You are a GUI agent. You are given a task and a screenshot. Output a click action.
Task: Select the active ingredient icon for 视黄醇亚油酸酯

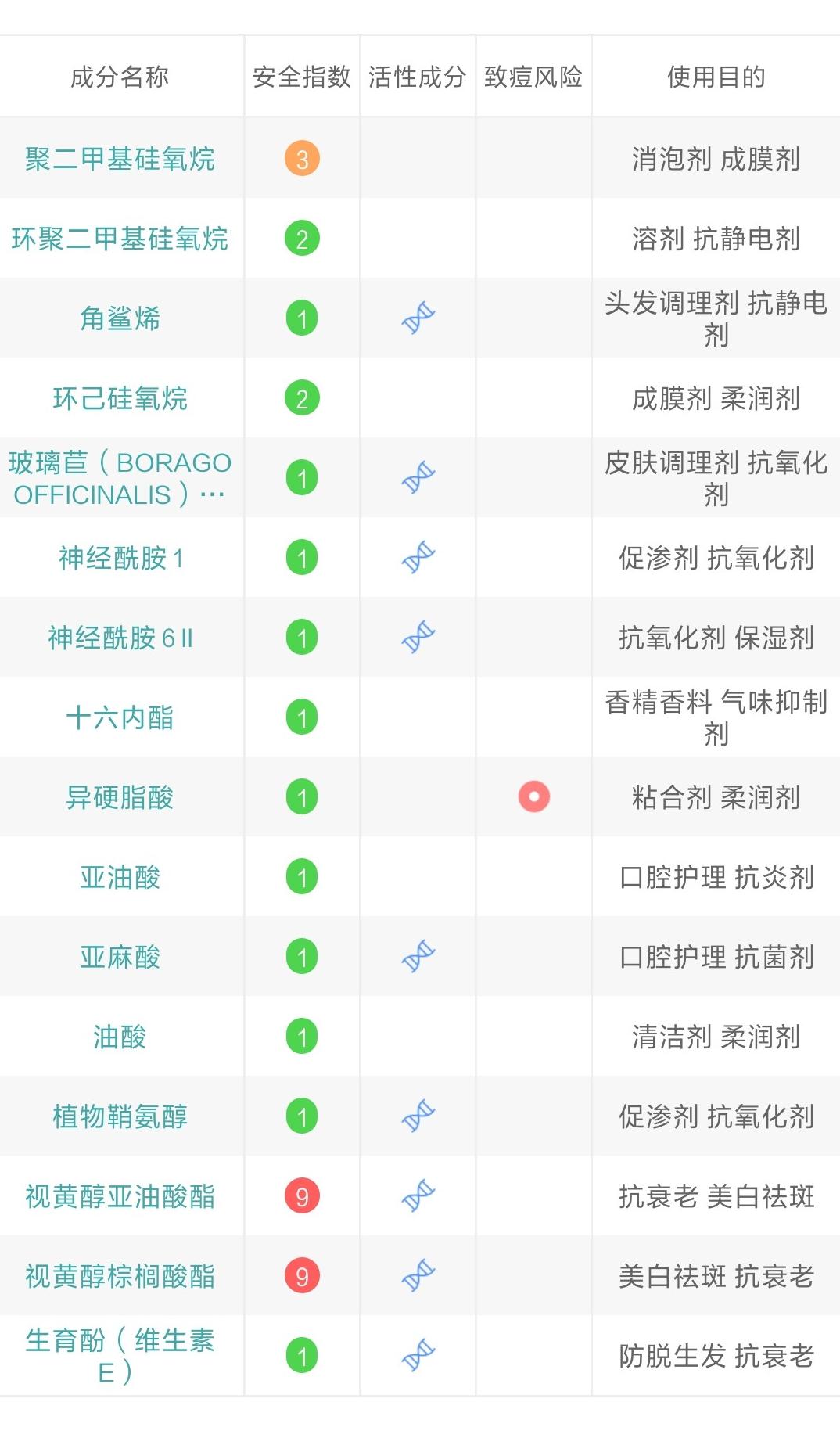pyautogui.click(x=418, y=1196)
